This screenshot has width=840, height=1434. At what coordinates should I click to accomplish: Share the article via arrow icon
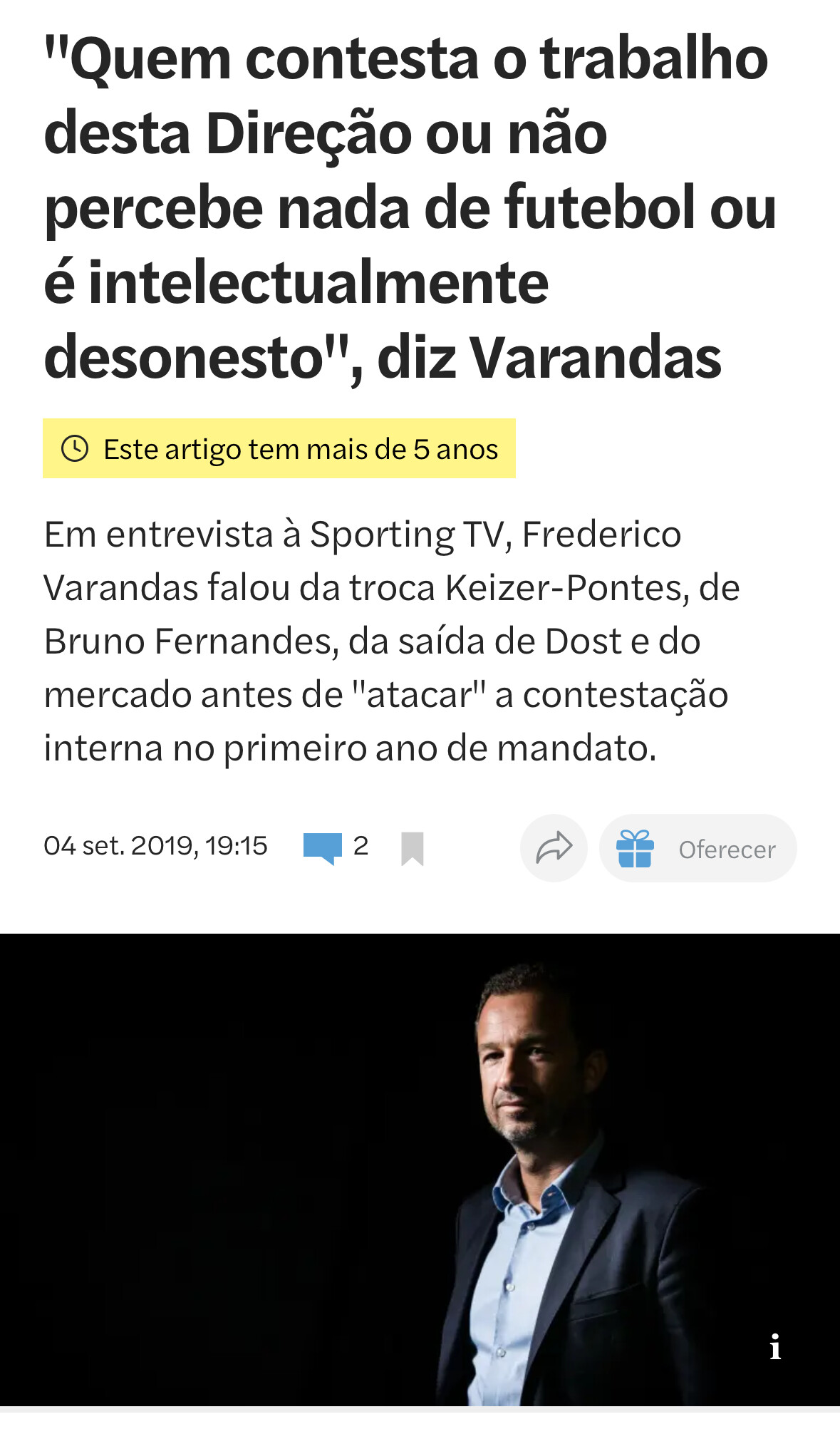[554, 848]
